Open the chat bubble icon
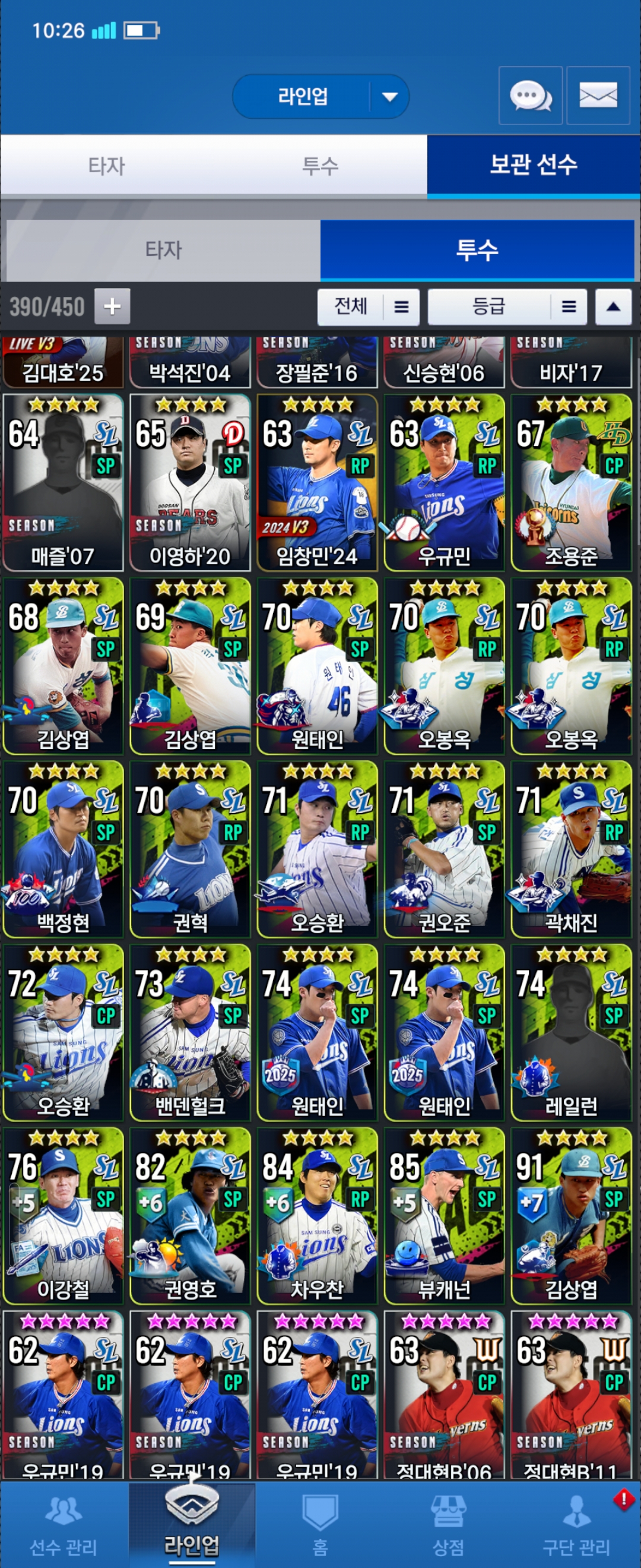 pyautogui.click(x=531, y=96)
